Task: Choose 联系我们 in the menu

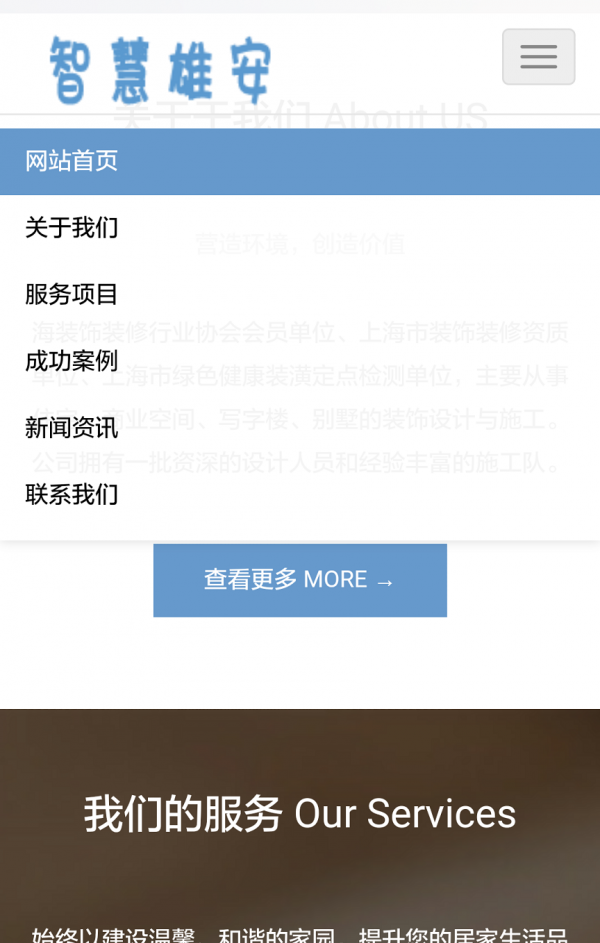Action: click(72, 494)
